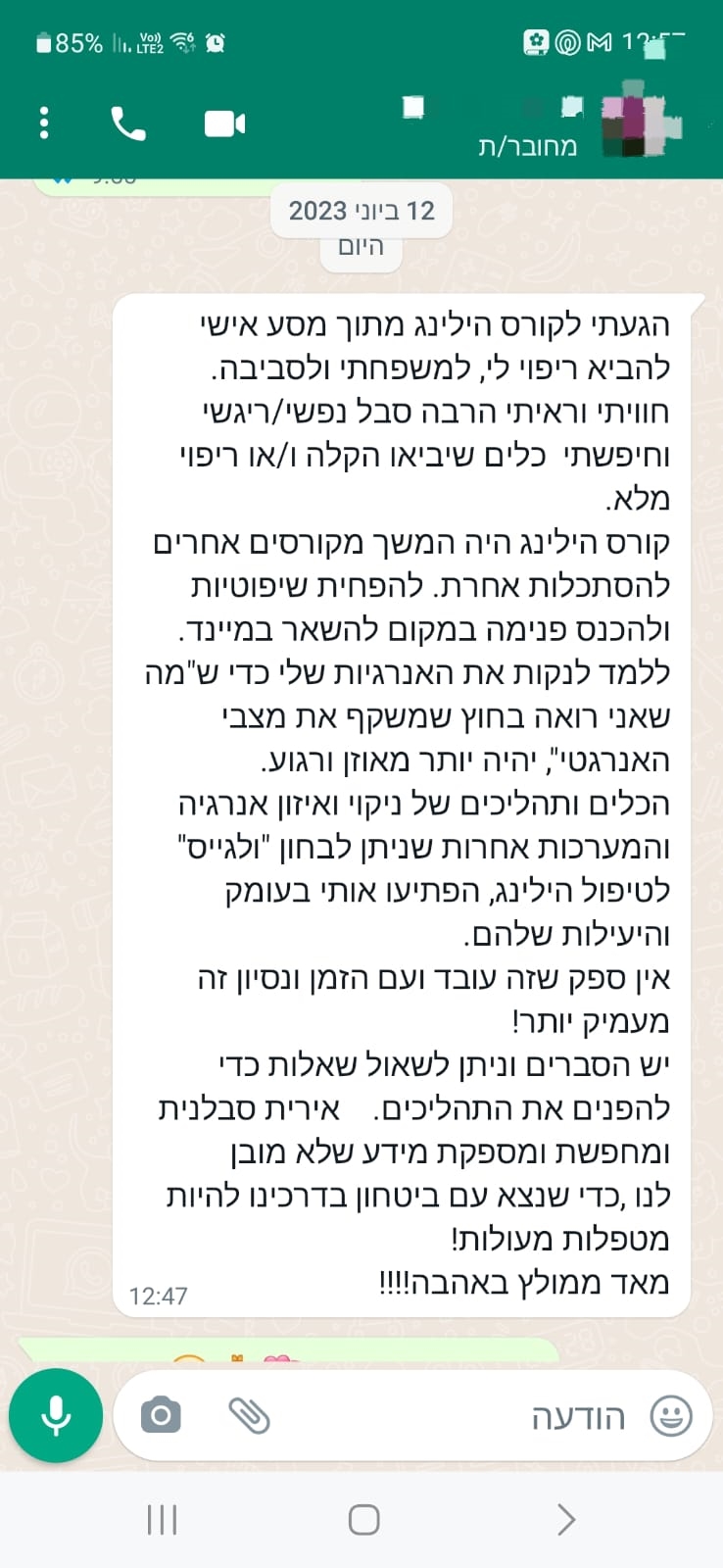Go to the home screen
Viewport: 723px width, 1568px height.
(363, 1520)
